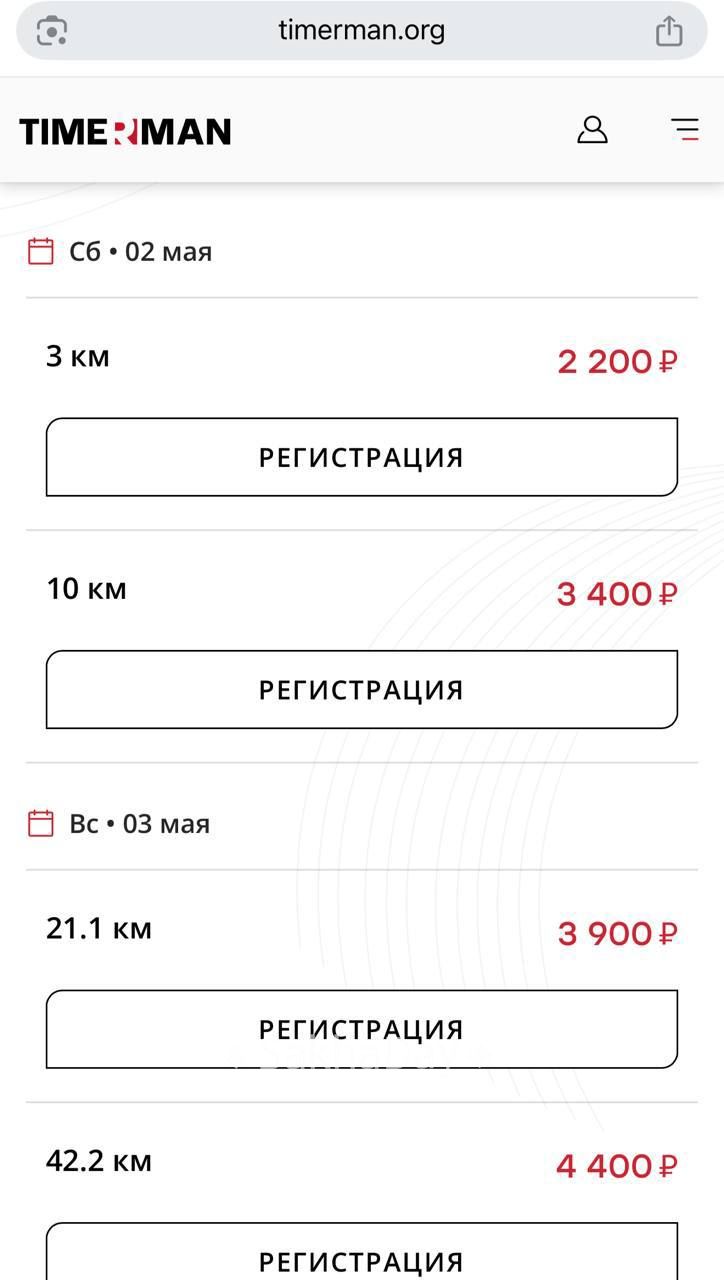Register for the 10 км distance

click(x=361, y=690)
